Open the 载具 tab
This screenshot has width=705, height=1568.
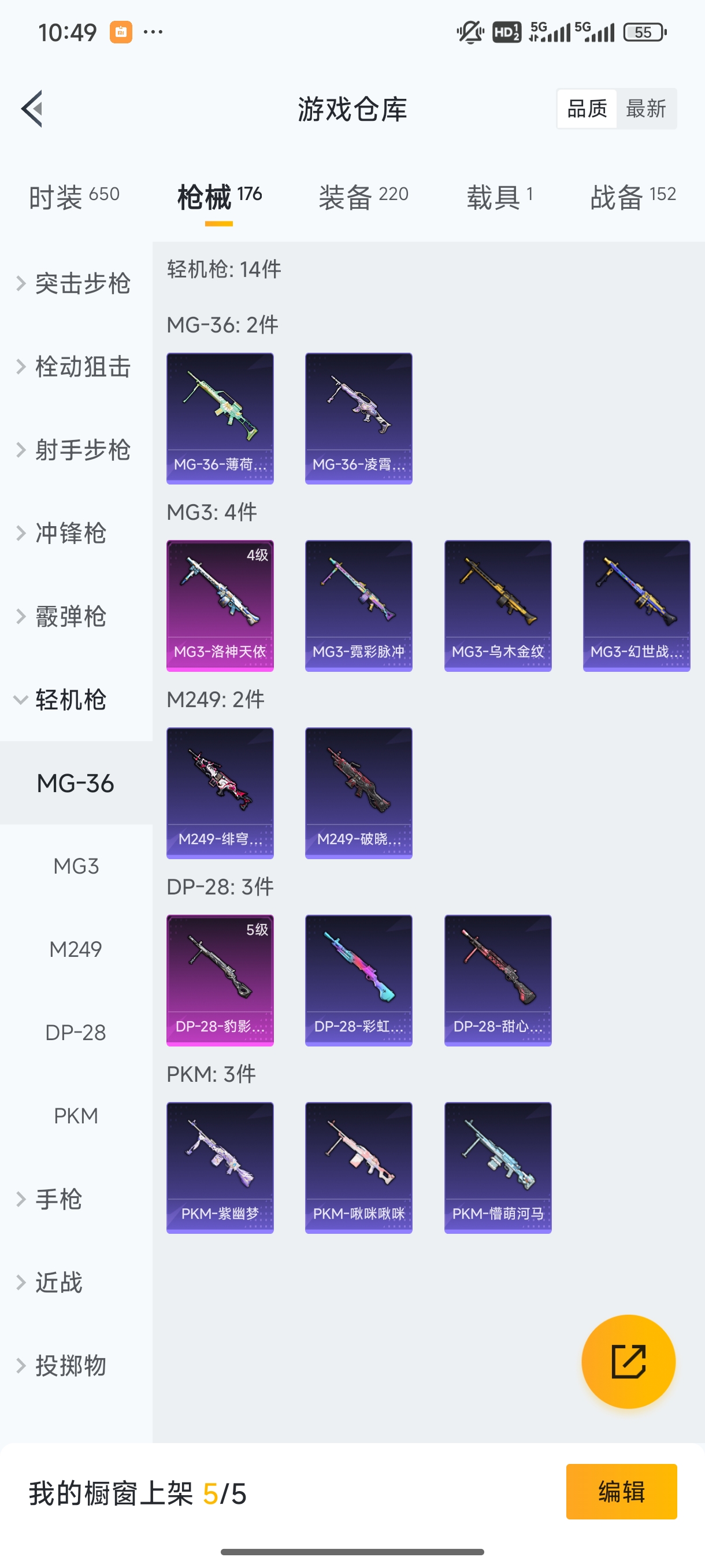click(499, 197)
